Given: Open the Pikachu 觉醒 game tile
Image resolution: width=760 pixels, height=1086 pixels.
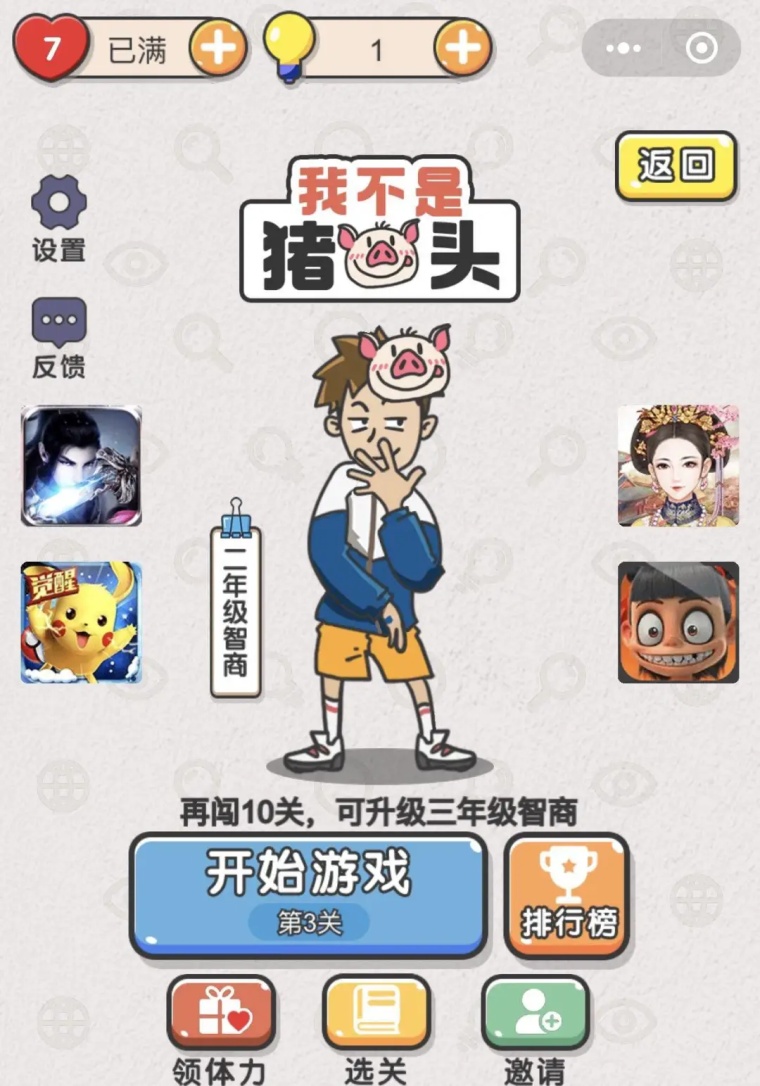Looking at the screenshot, I should [x=81, y=622].
